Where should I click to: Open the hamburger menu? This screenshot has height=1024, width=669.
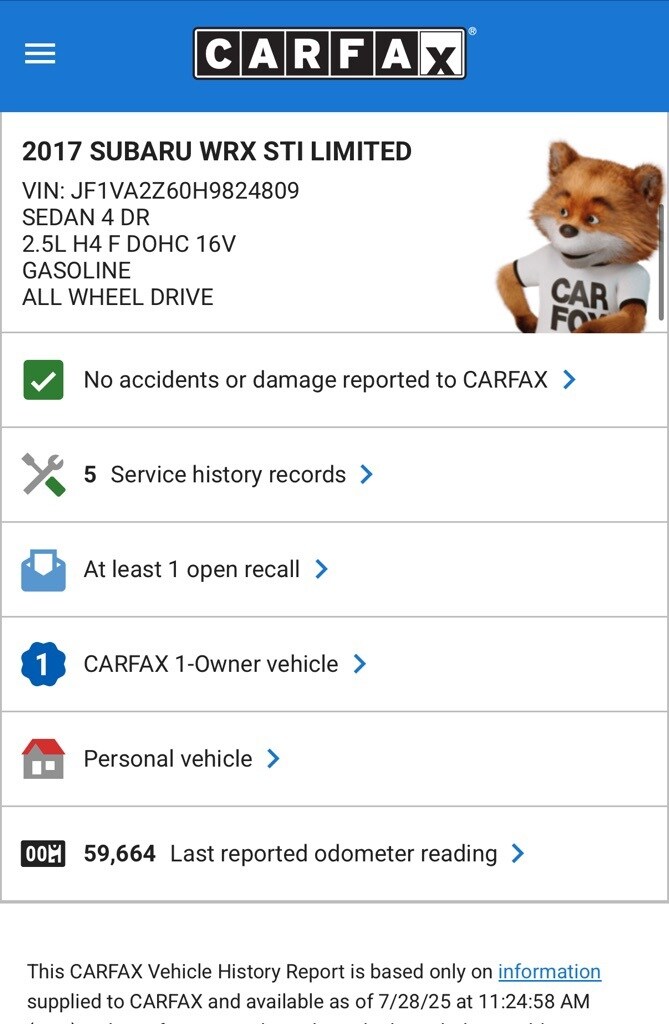click(x=40, y=54)
